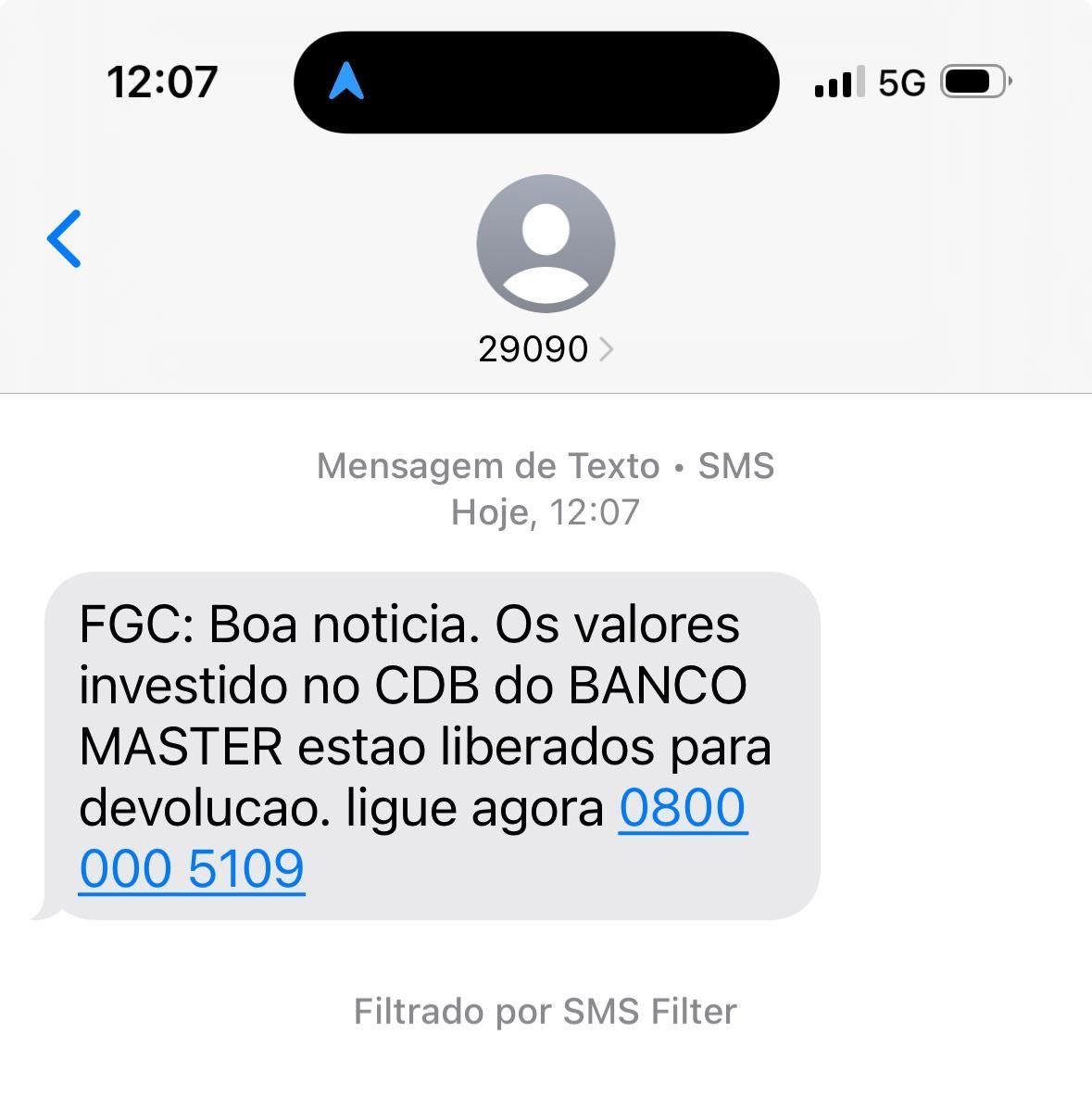Open contact details for sender 29090

coord(545,349)
